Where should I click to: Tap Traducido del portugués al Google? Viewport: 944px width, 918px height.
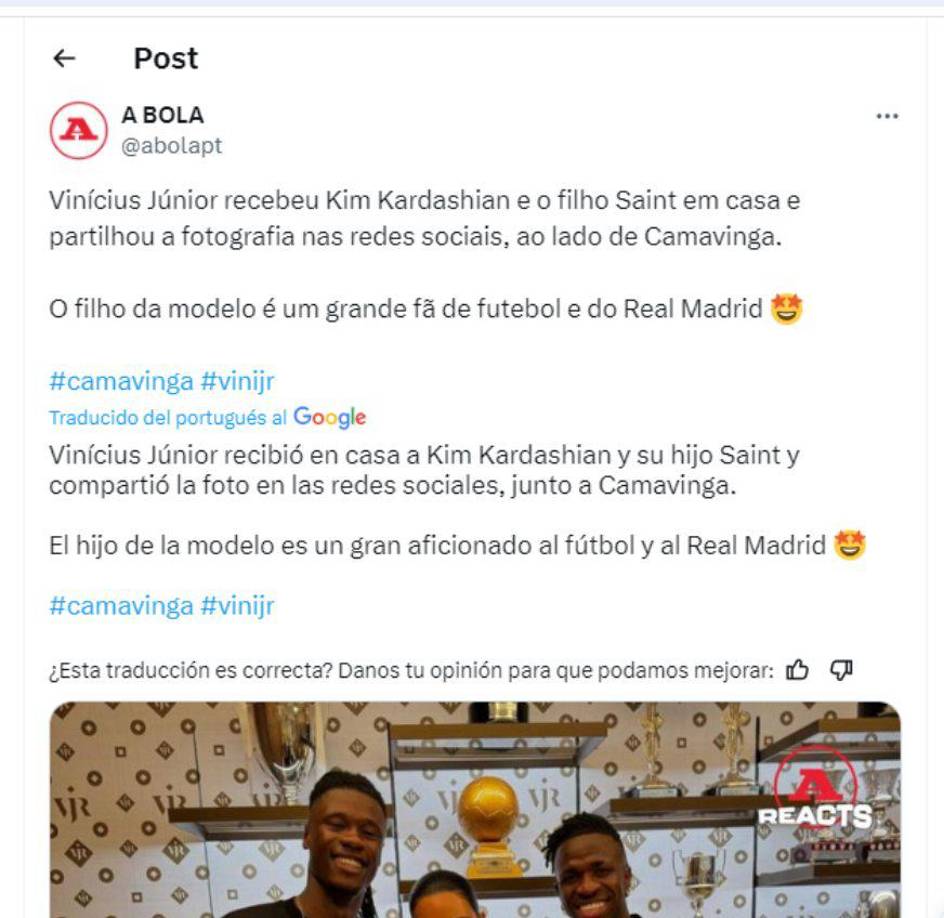207,418
